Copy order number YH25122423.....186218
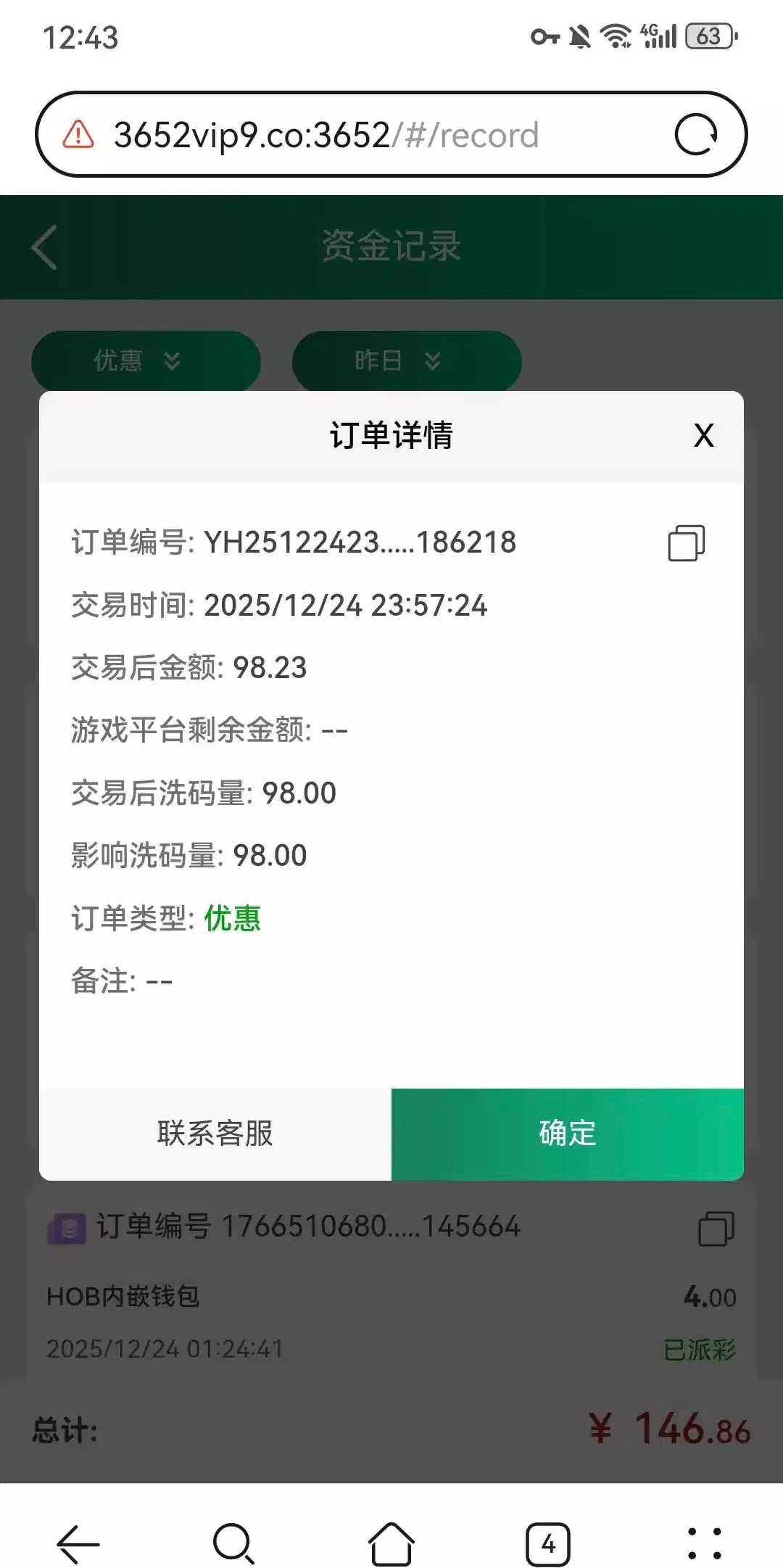 pos(686,542)
